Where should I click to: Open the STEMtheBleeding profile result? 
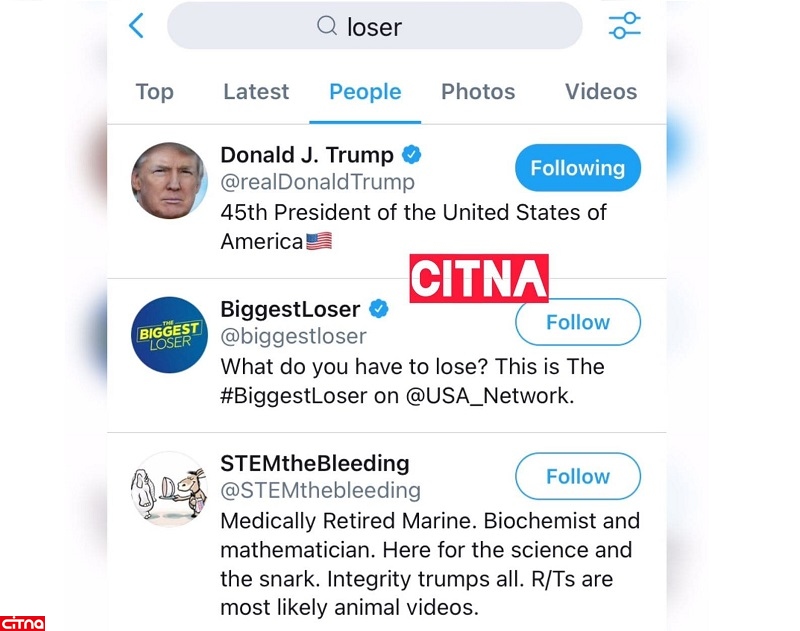point(314,463)
